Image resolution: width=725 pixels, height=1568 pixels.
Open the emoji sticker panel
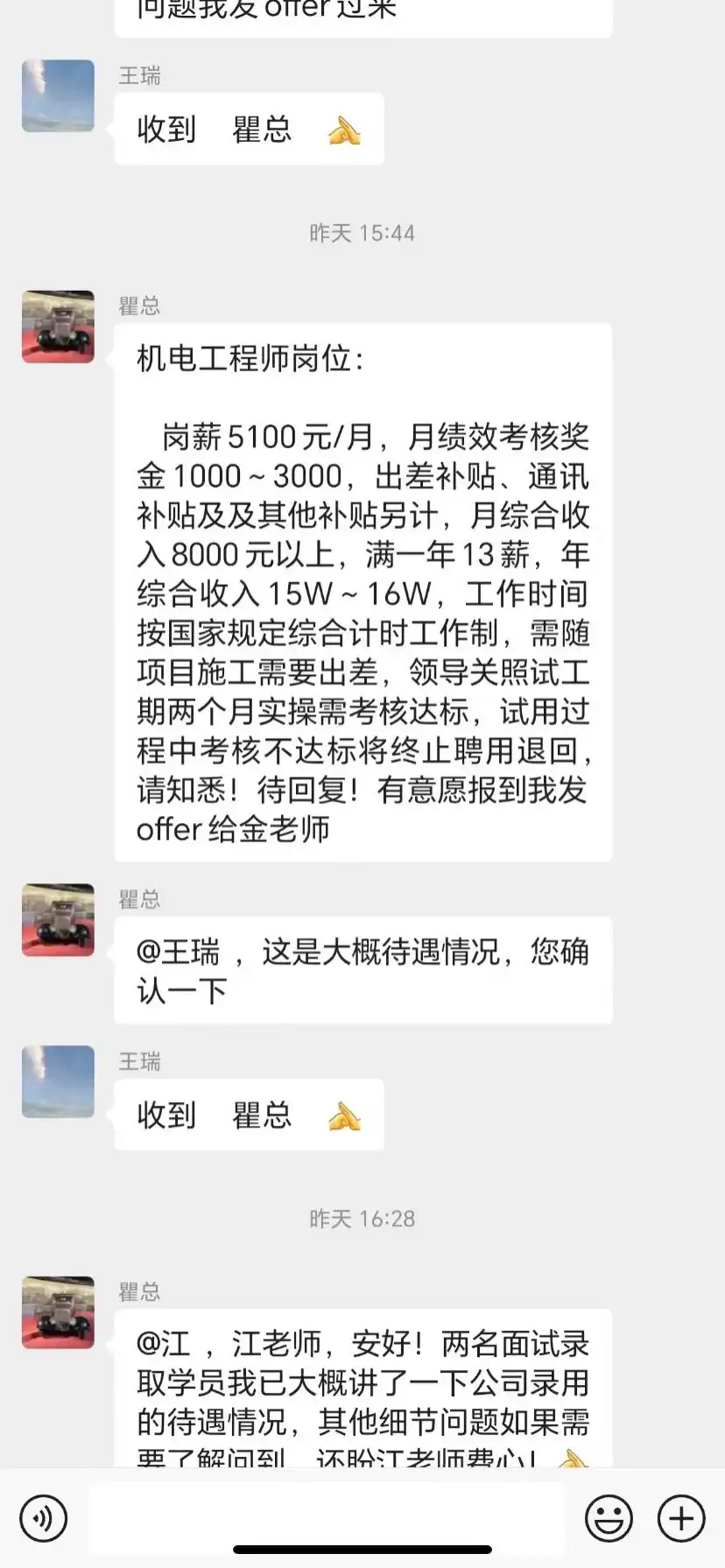[609, 1518]
